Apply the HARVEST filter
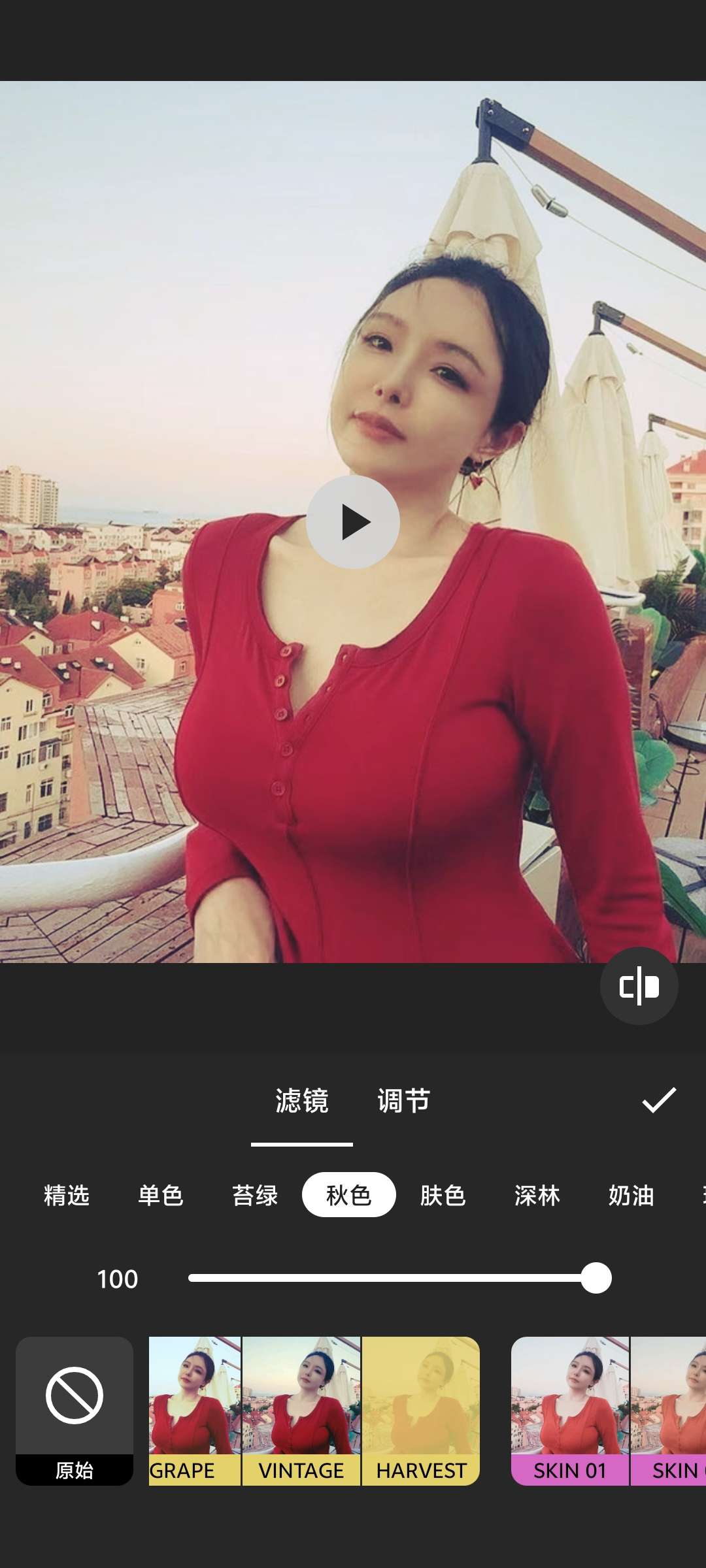Screen dimensions: 706x1568 click(421, 1411)
